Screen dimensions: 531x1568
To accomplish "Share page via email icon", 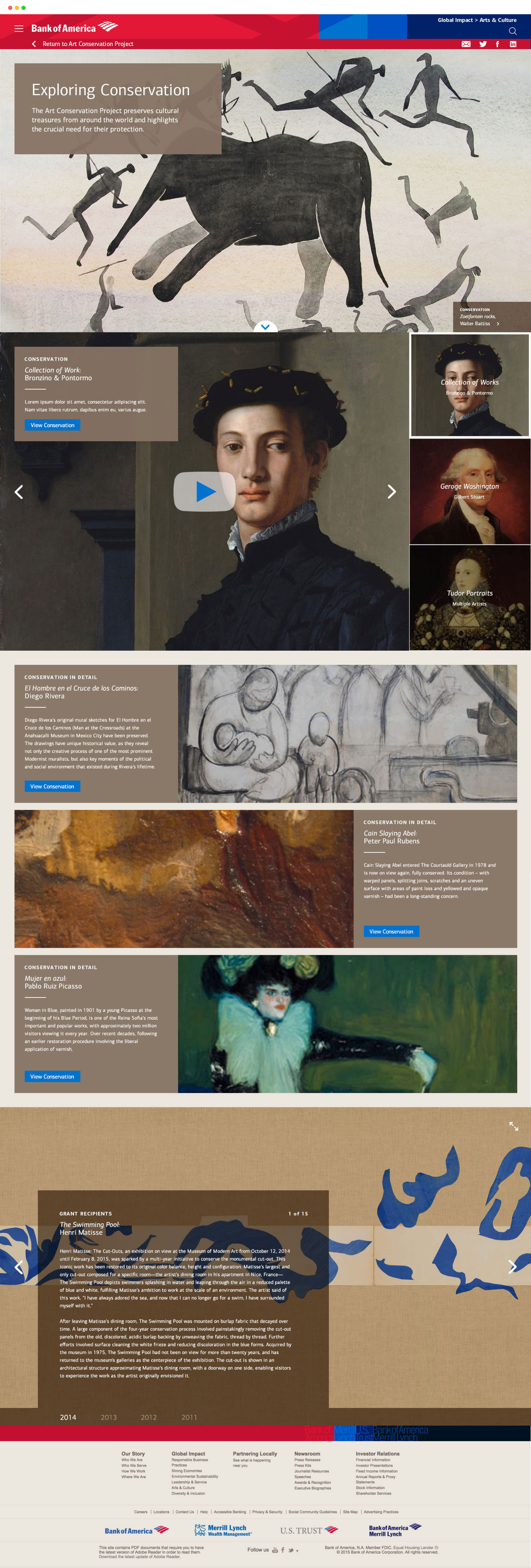I will pos(466,44).
